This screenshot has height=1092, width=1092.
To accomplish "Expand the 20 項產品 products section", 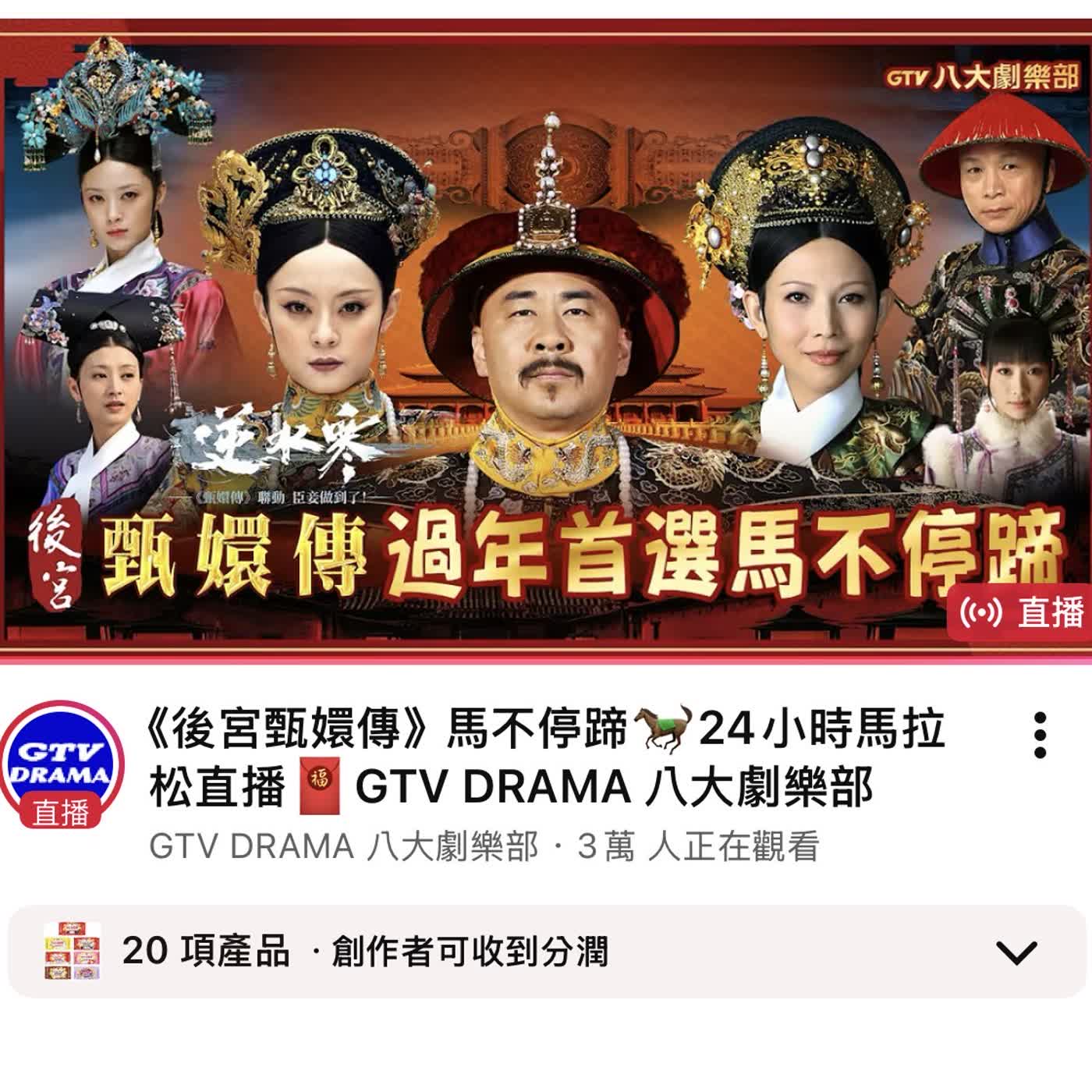I will pyautogui.click(x=1017, y=952).
